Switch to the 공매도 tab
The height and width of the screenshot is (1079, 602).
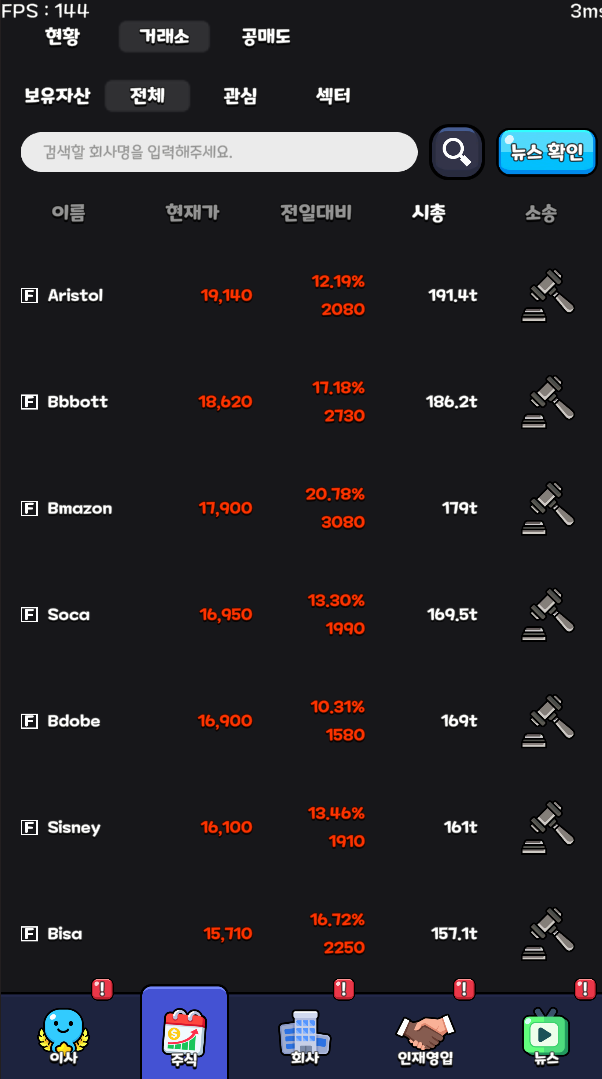point(266,37)
